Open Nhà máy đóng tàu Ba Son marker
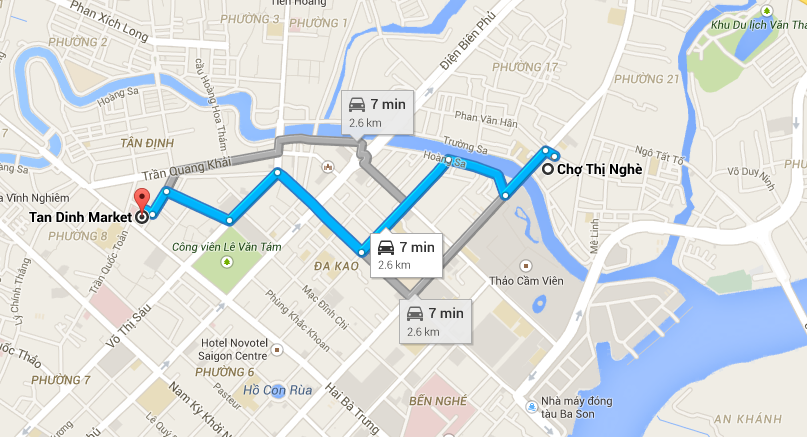The width and height of the screenshot is (807, 437). point(530,405)
